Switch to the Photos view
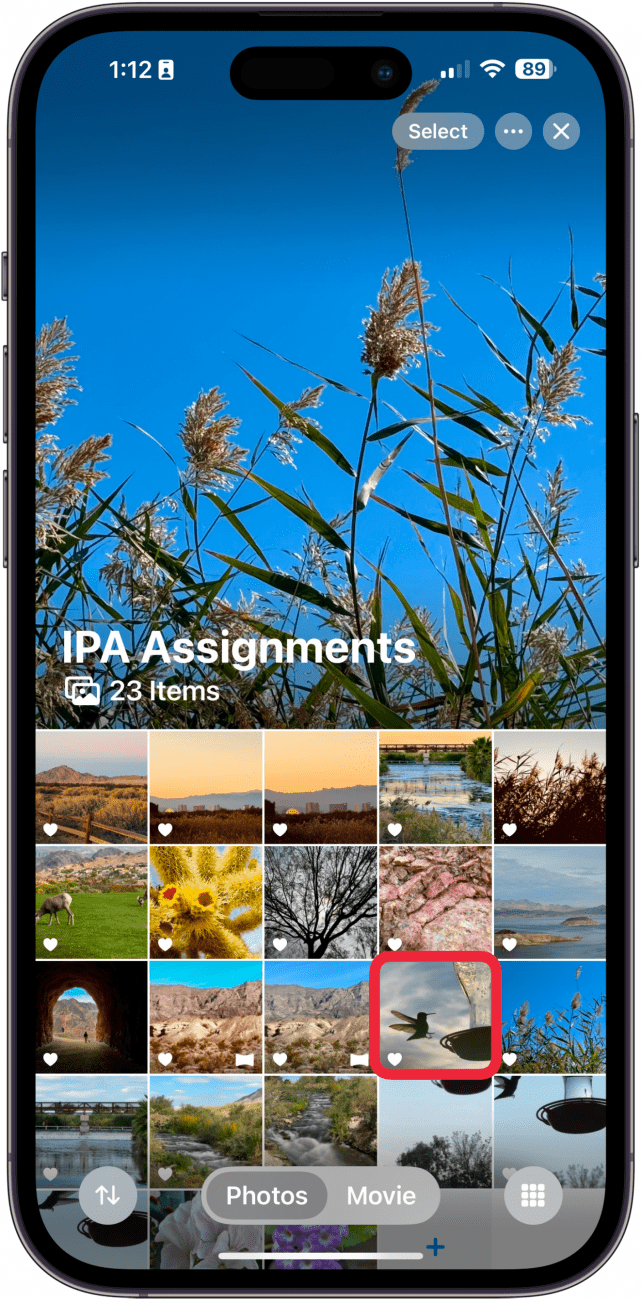The height and width of the screenshot is (1301, 642). click(266, 1195)
